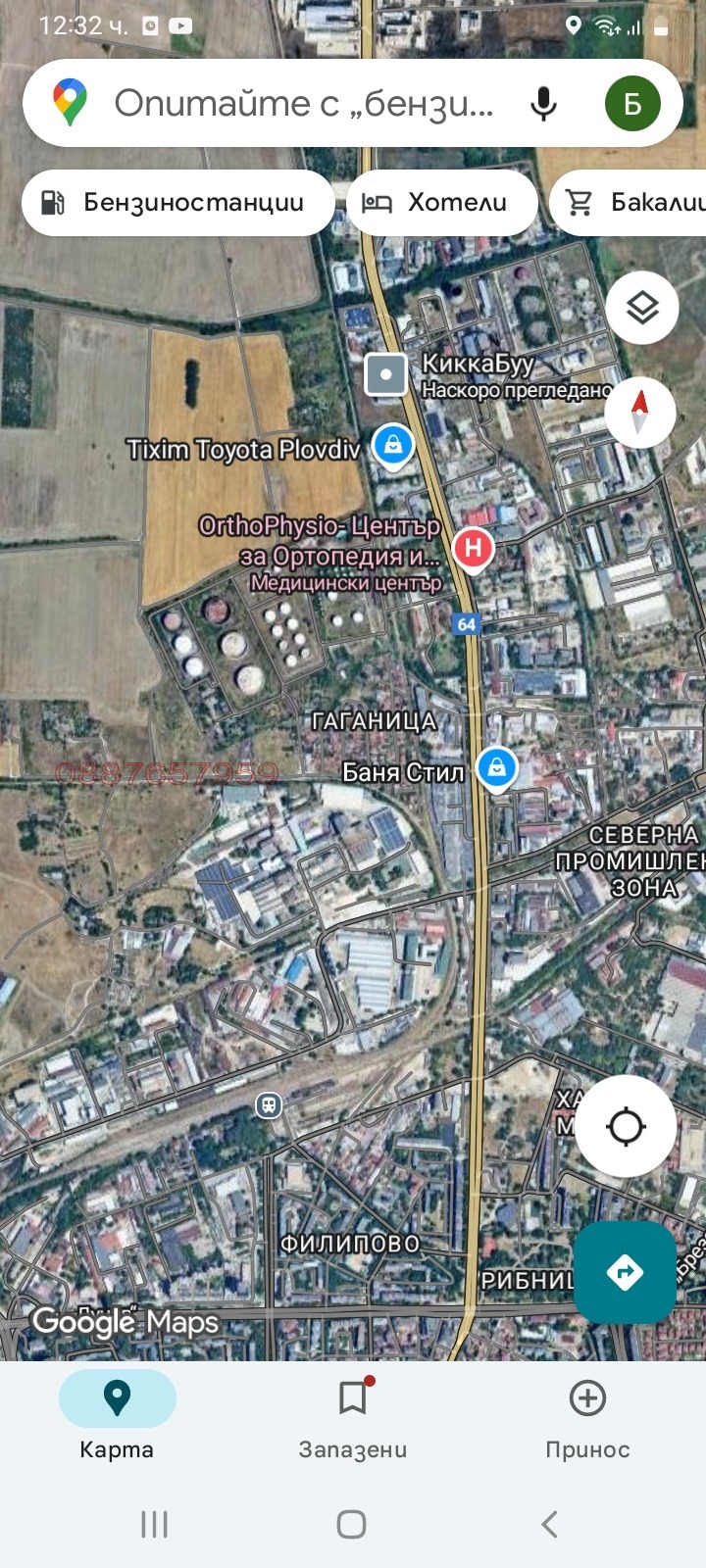This screenshot has height=1568, width=706.
Task: Open the account profile avatar Б
Action: pyautogui.click(x=632, y=103)
